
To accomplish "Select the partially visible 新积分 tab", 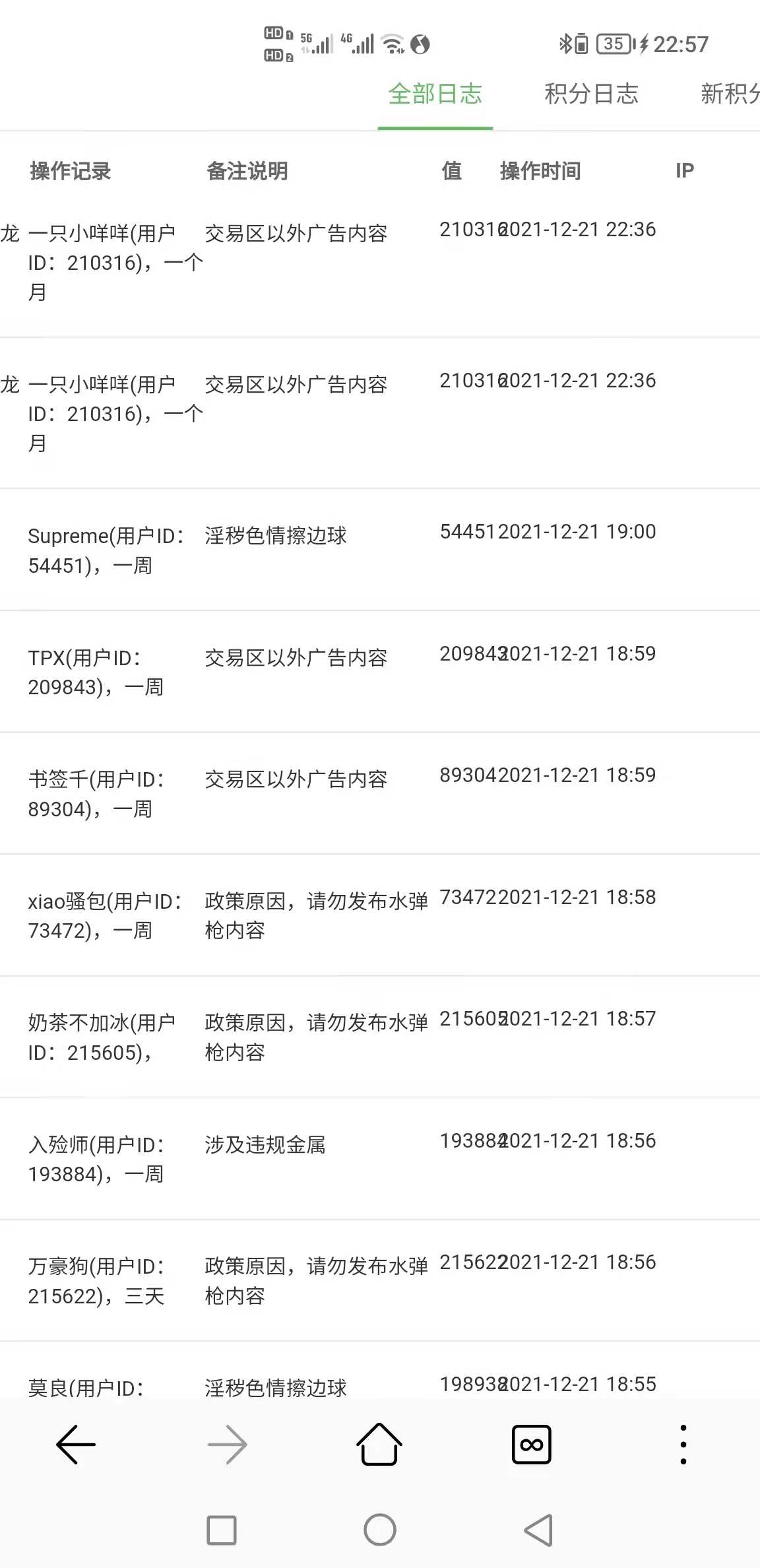I will (x=730, y=94).
